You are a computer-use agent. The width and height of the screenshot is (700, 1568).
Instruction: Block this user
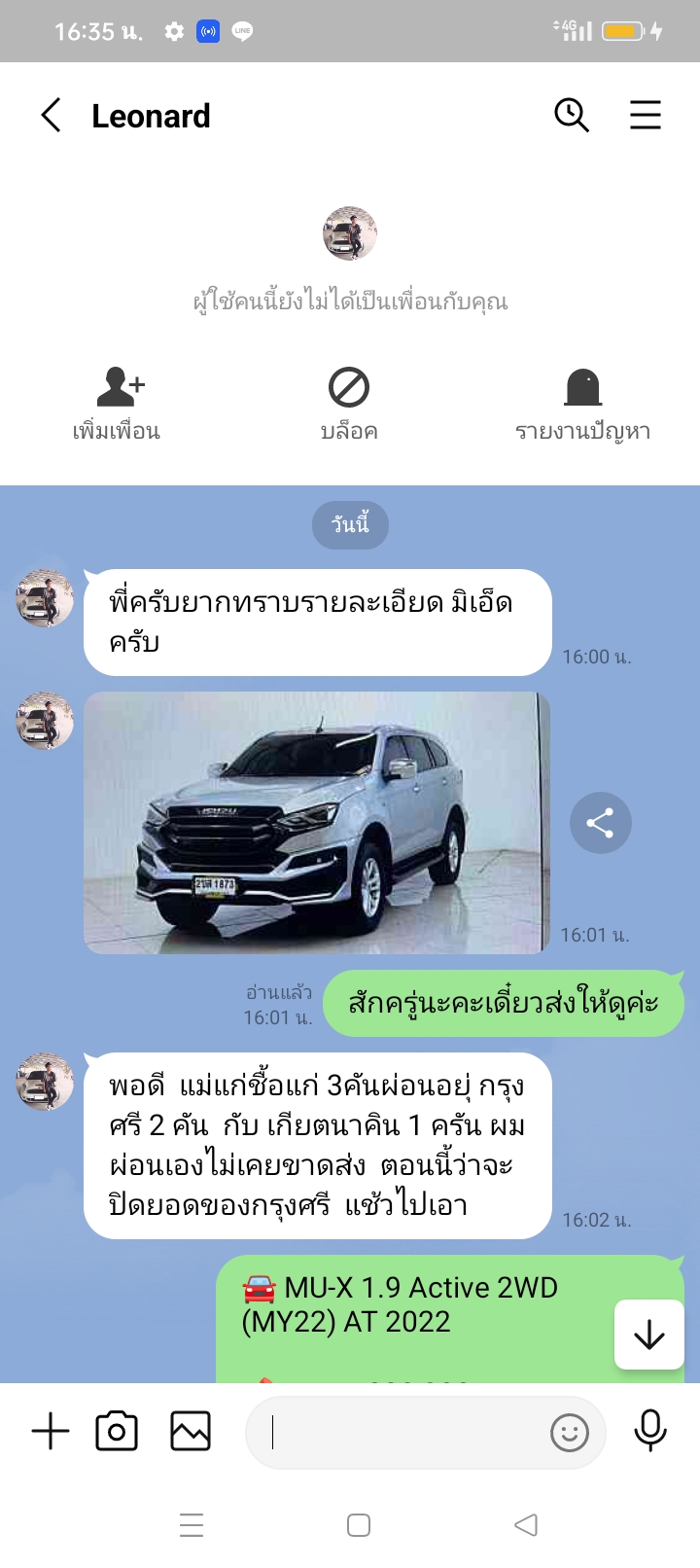[349, 403]
